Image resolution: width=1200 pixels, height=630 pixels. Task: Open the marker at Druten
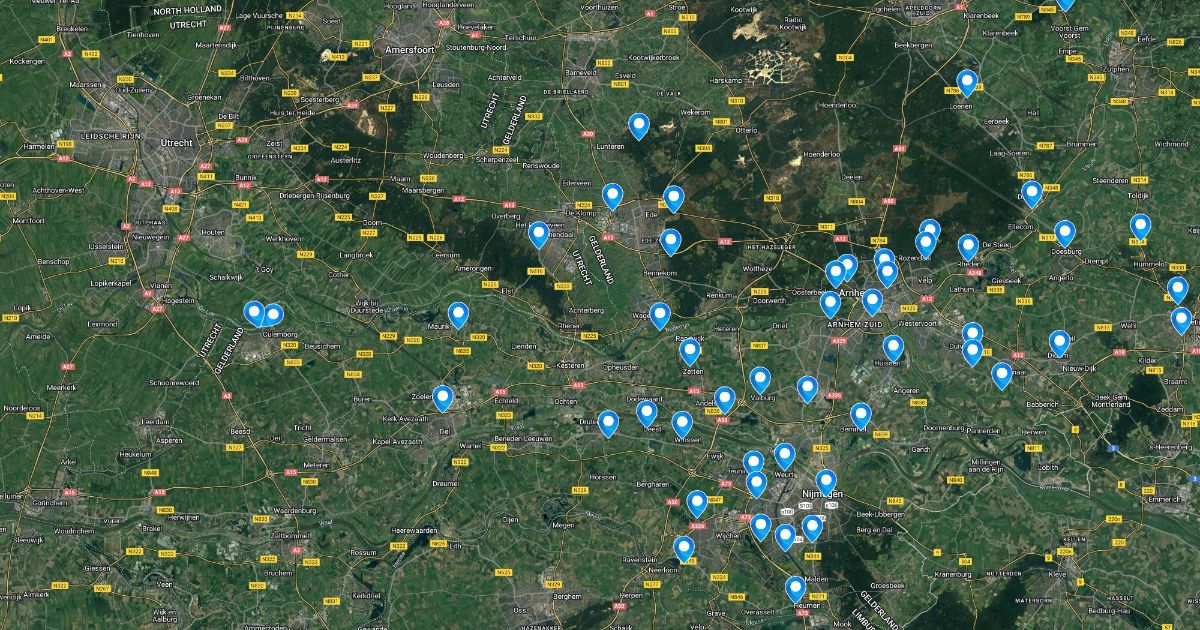pyautogui.click(x=609, y=424)
